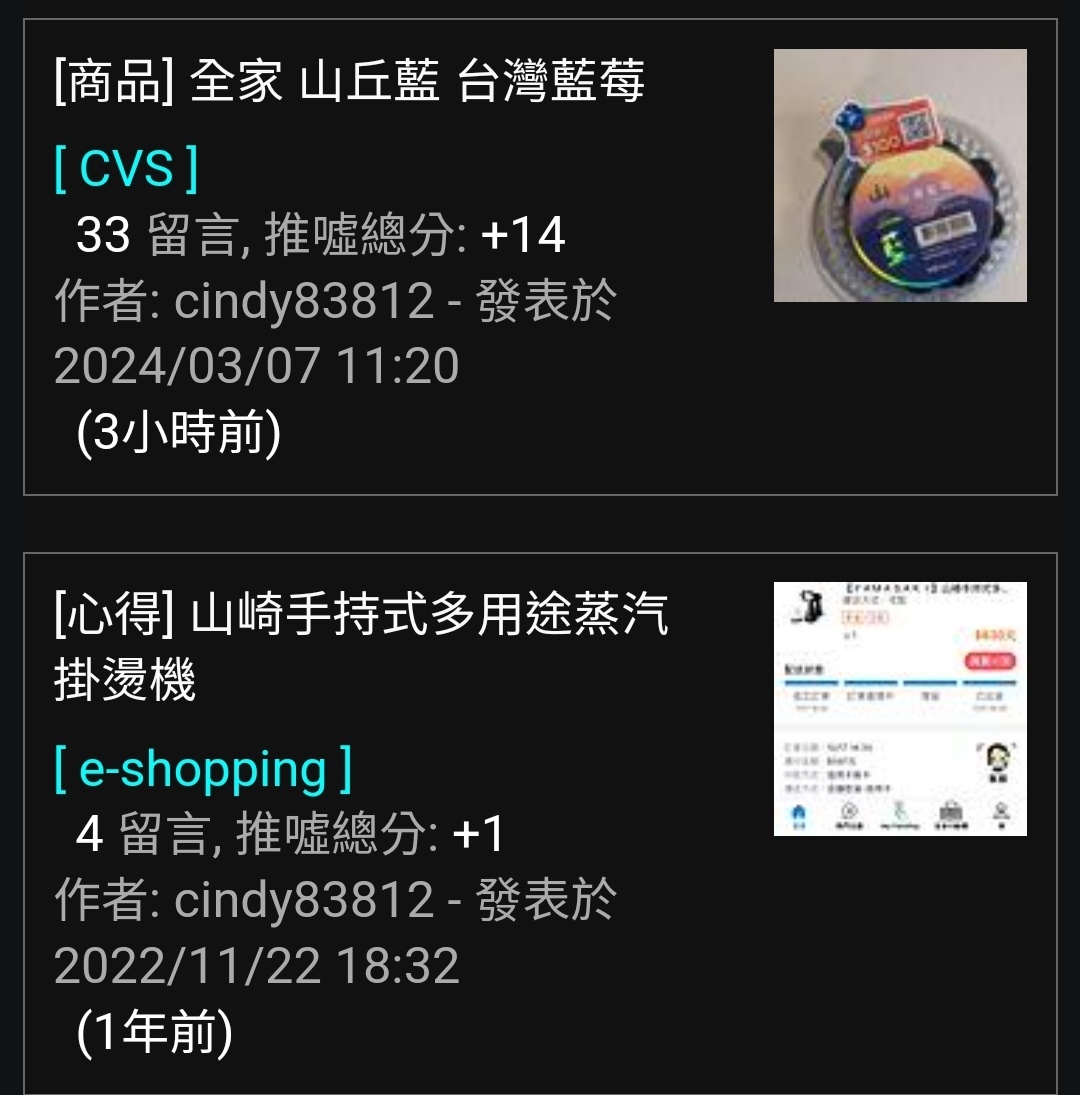Screen dimensions: 1080x1095
Task: View the steamer post's image thumbnail
Action: (x=900, y=708)
